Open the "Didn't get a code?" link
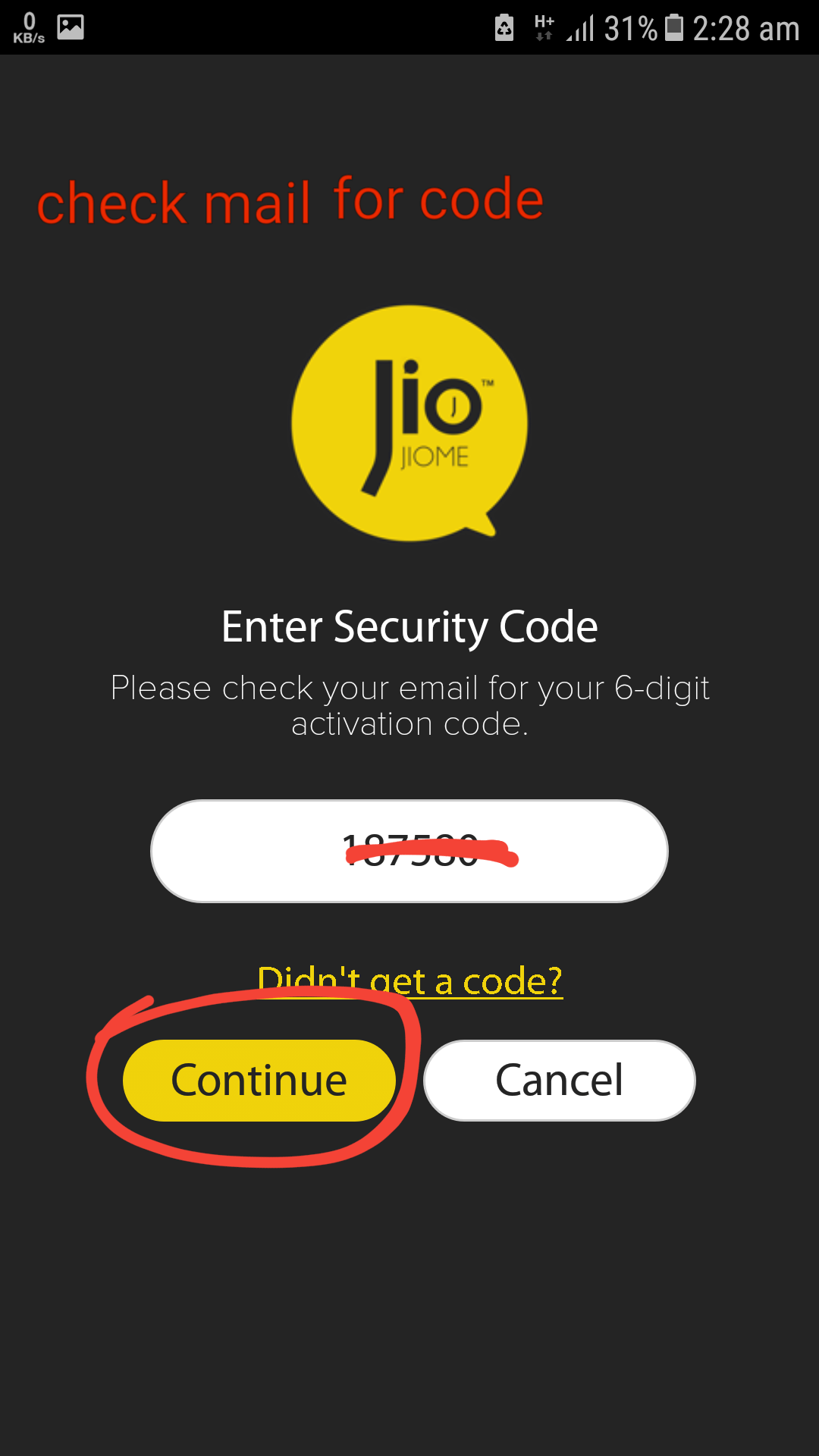The height and width of the screenshot is (1456, 819). pos(409,981)
